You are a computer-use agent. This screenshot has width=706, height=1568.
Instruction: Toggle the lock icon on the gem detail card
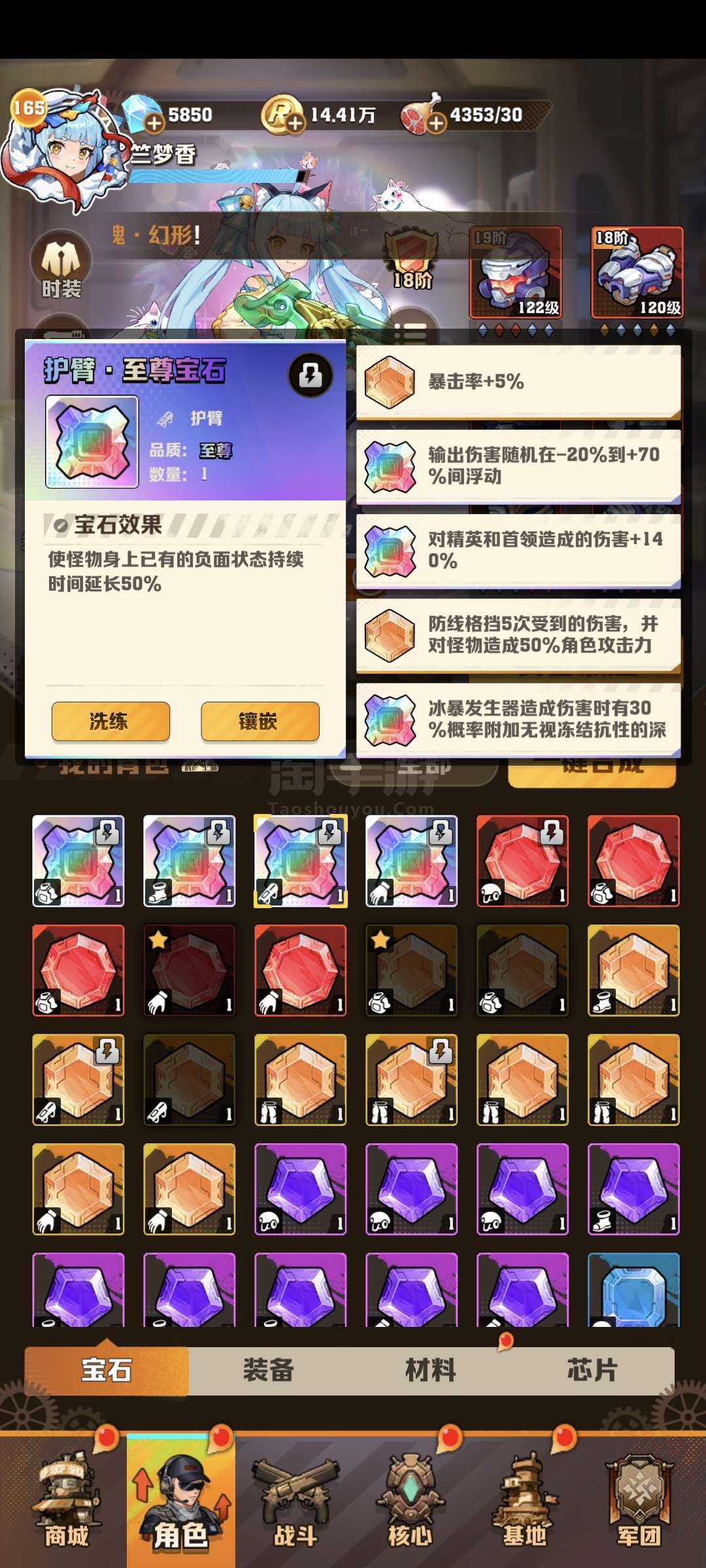pyautogui.click(x=310, y=375)
